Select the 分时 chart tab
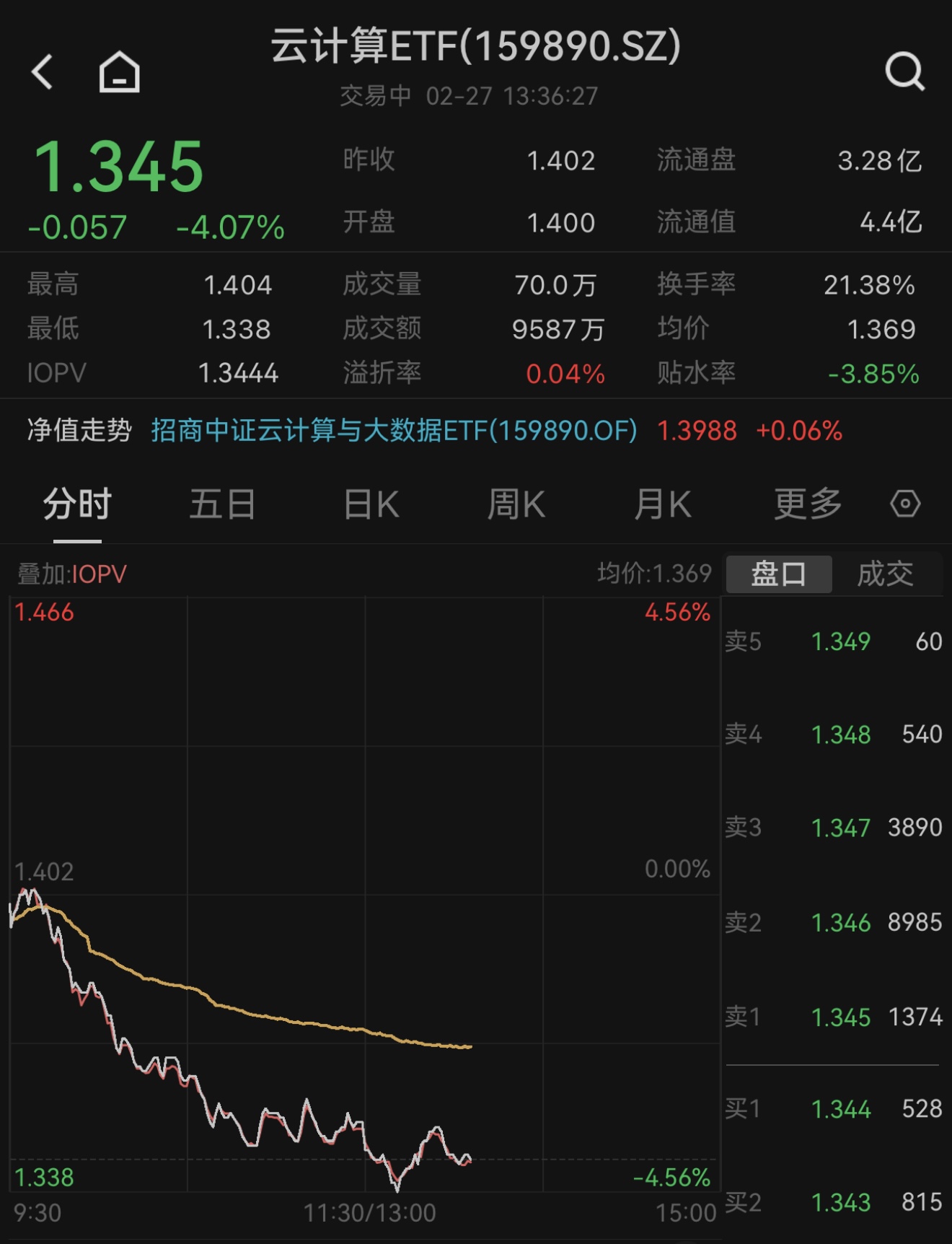The image size is (952, 1244). click(77, 504)
